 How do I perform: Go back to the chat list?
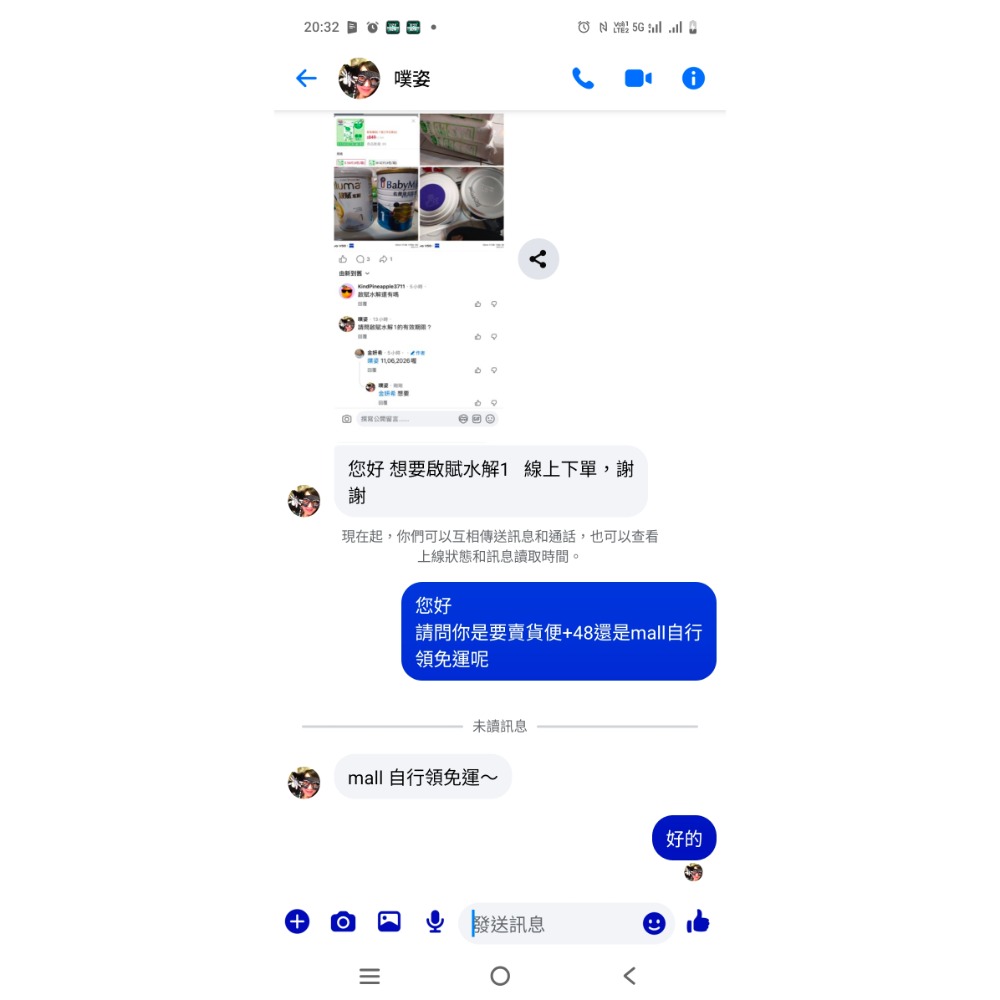click(x=306, y=78)
